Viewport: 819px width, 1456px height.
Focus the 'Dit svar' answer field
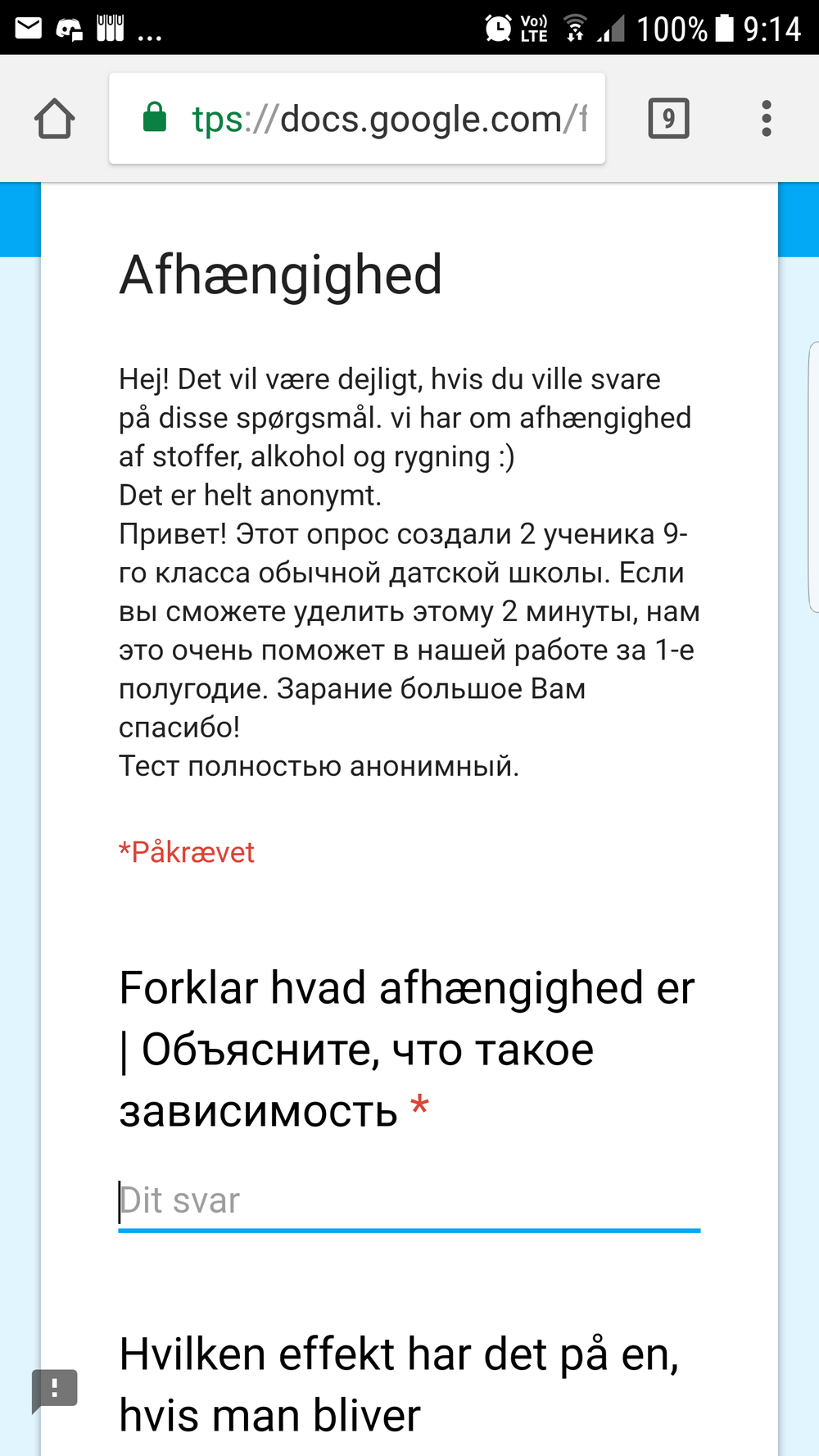click(409, 1201)
